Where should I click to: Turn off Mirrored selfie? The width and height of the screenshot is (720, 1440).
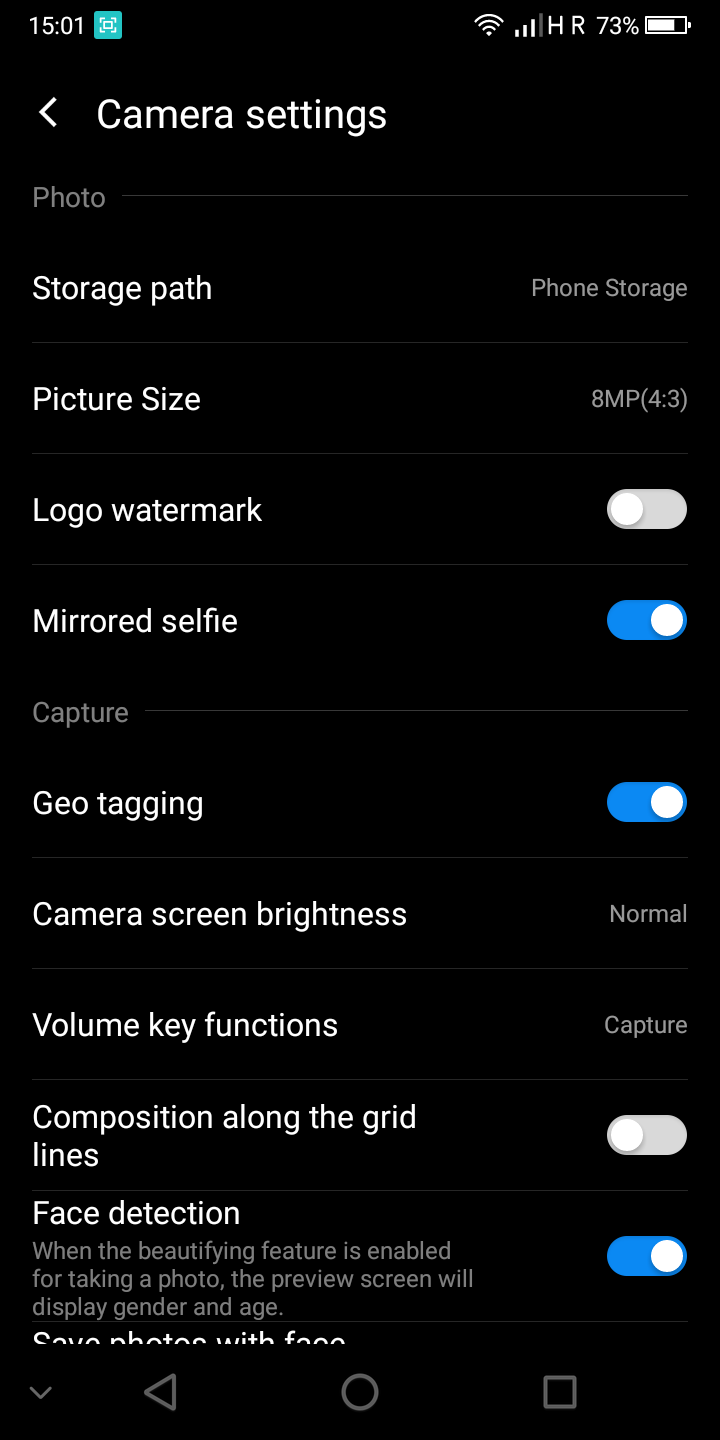pos(647,620)
